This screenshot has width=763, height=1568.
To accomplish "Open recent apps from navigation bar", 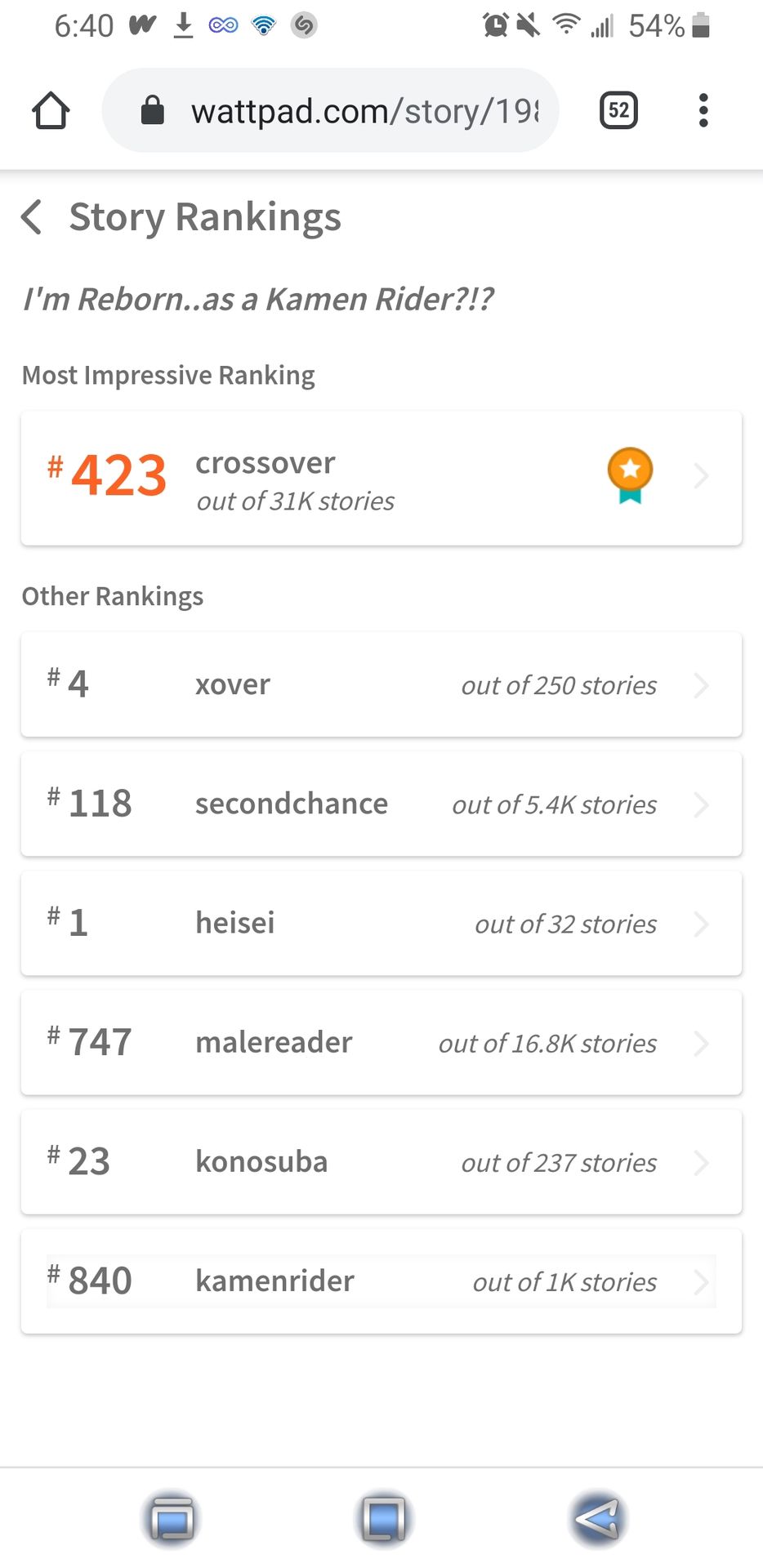I will 170,1519.
